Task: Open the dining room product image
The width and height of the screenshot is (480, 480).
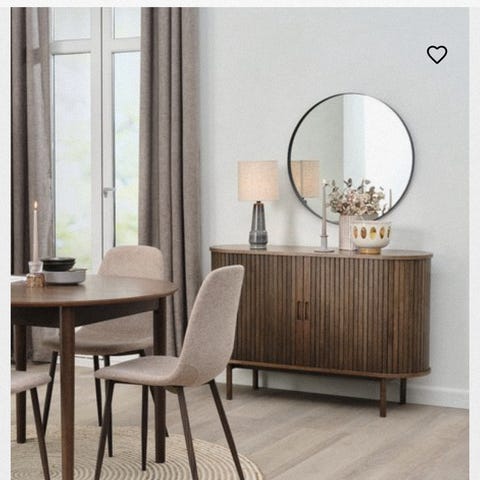Action: [x=240, y=243]
